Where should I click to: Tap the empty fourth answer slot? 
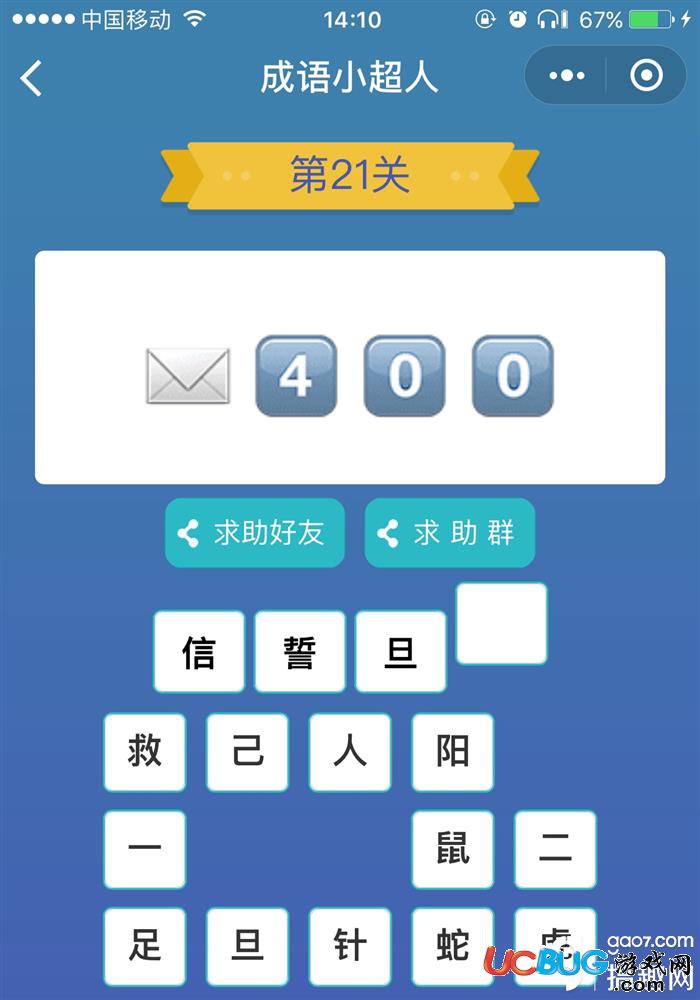click(501, 623)
